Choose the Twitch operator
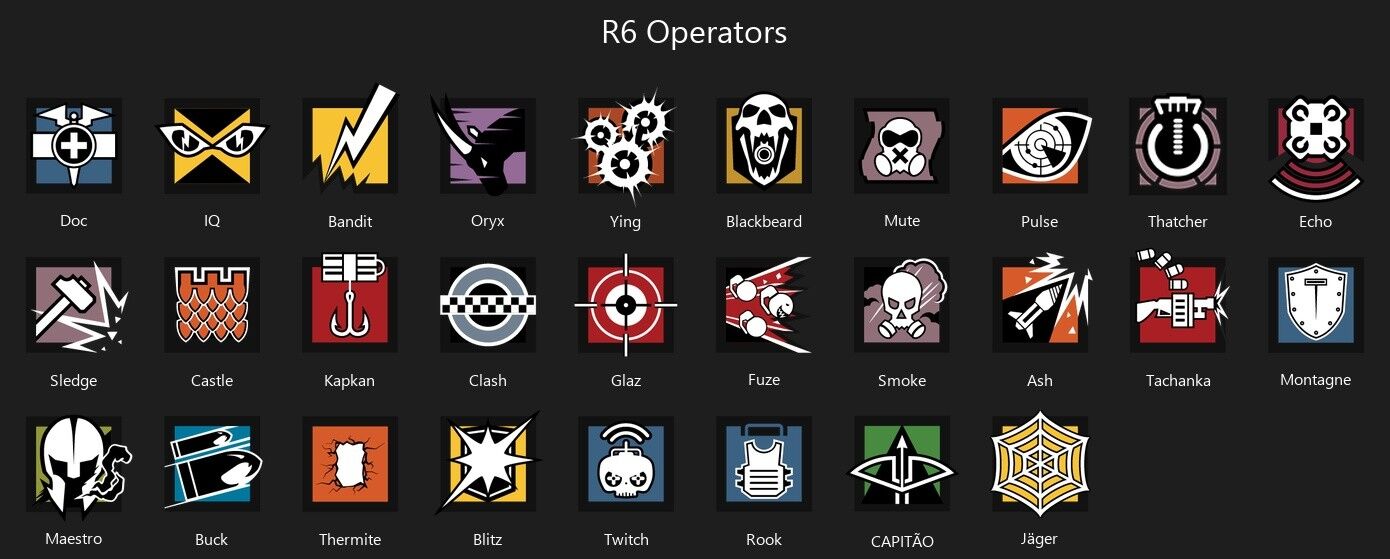1390x559 pixels. click(x=626, y=464)
